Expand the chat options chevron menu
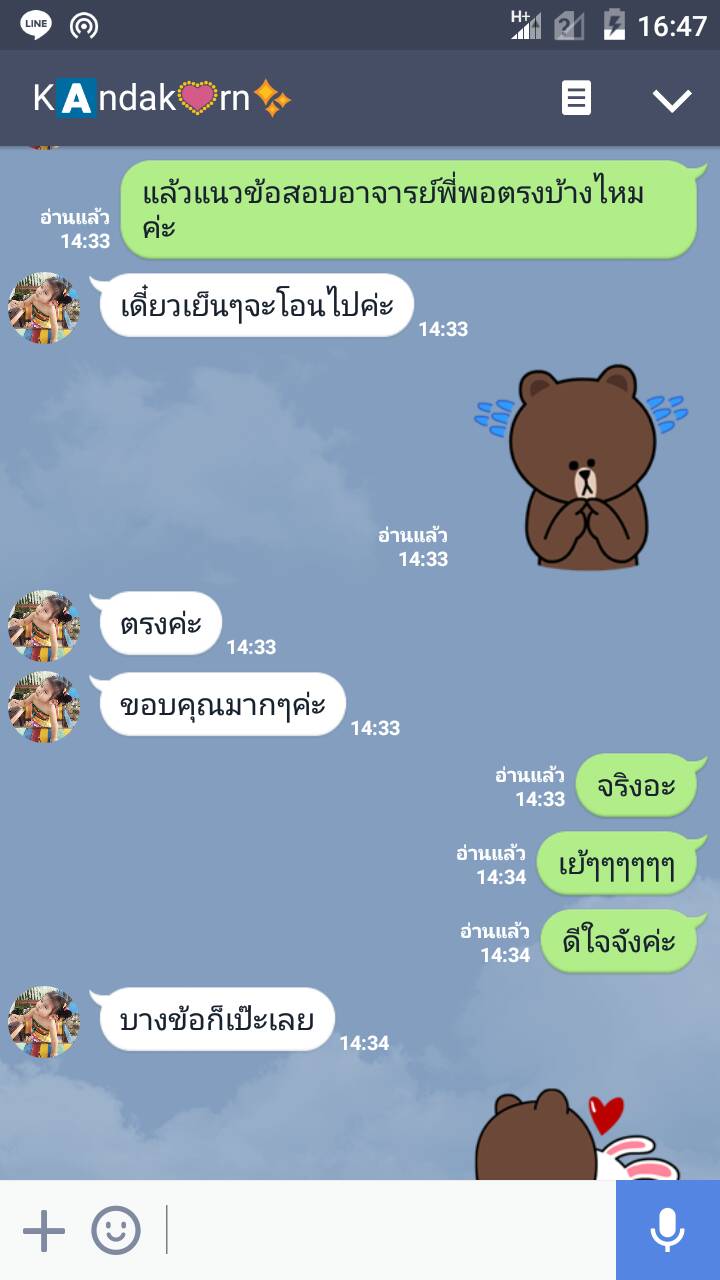This screenshot has width=720, height=1280. [x=672, y=99]
